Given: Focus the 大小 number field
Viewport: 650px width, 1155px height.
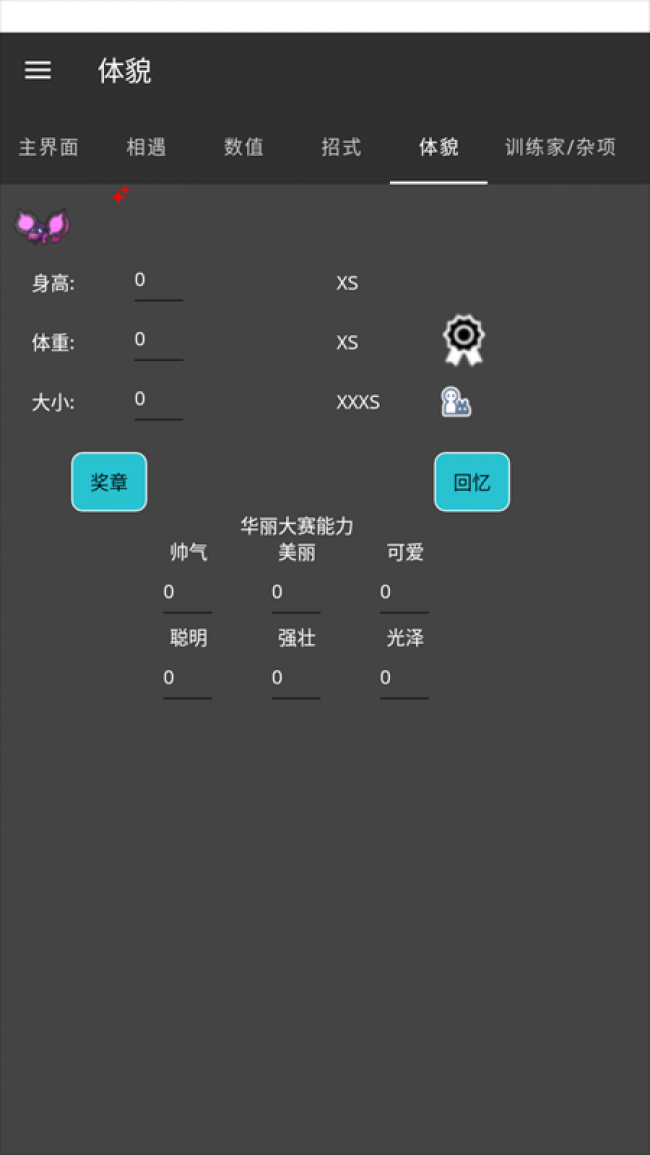Looking at the screenshot, I should [158, 401].
